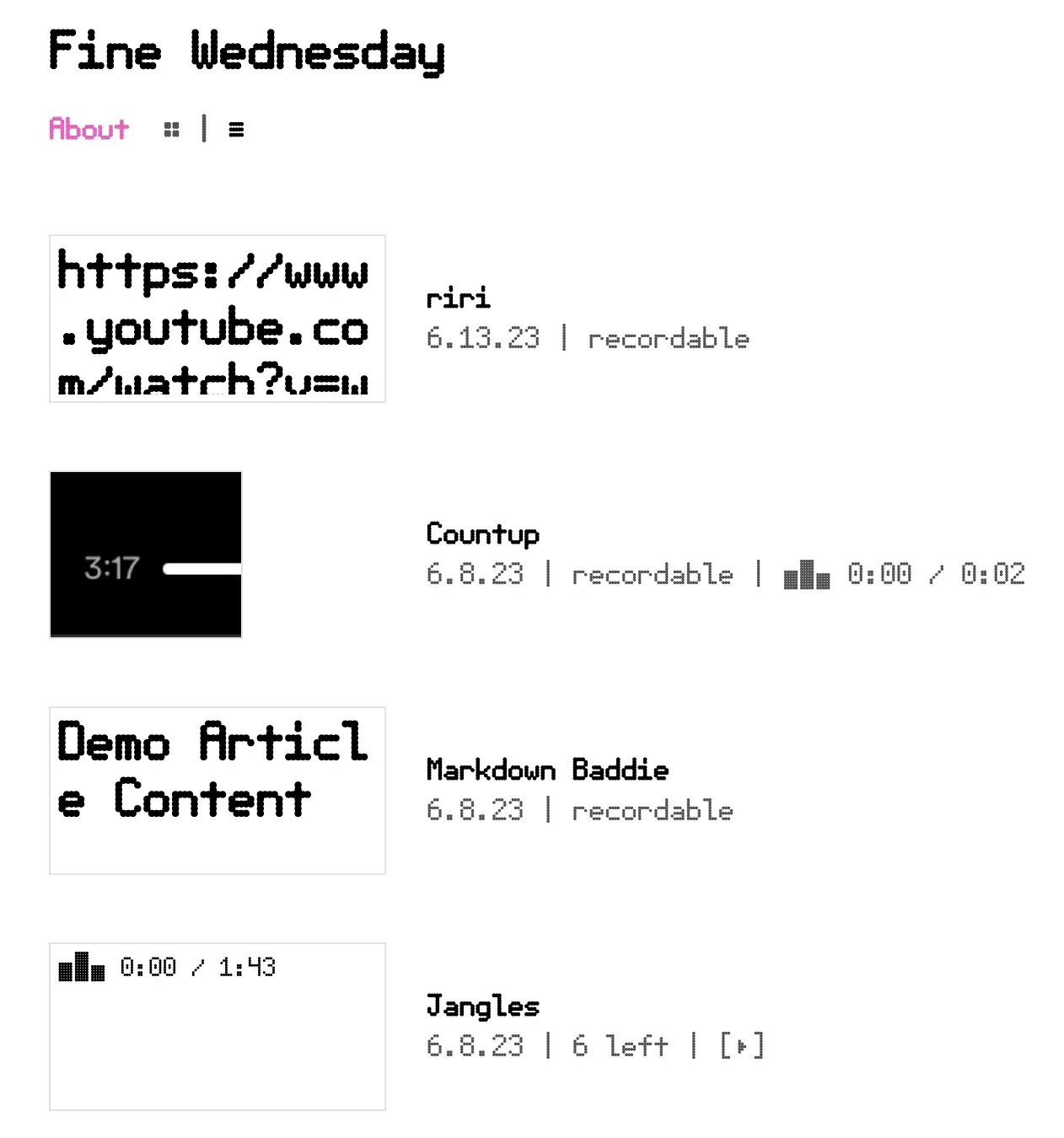1064x1138 pixels.
Task: Open the riri YouTube link thumbnail
Action: [x=217, y=319]
